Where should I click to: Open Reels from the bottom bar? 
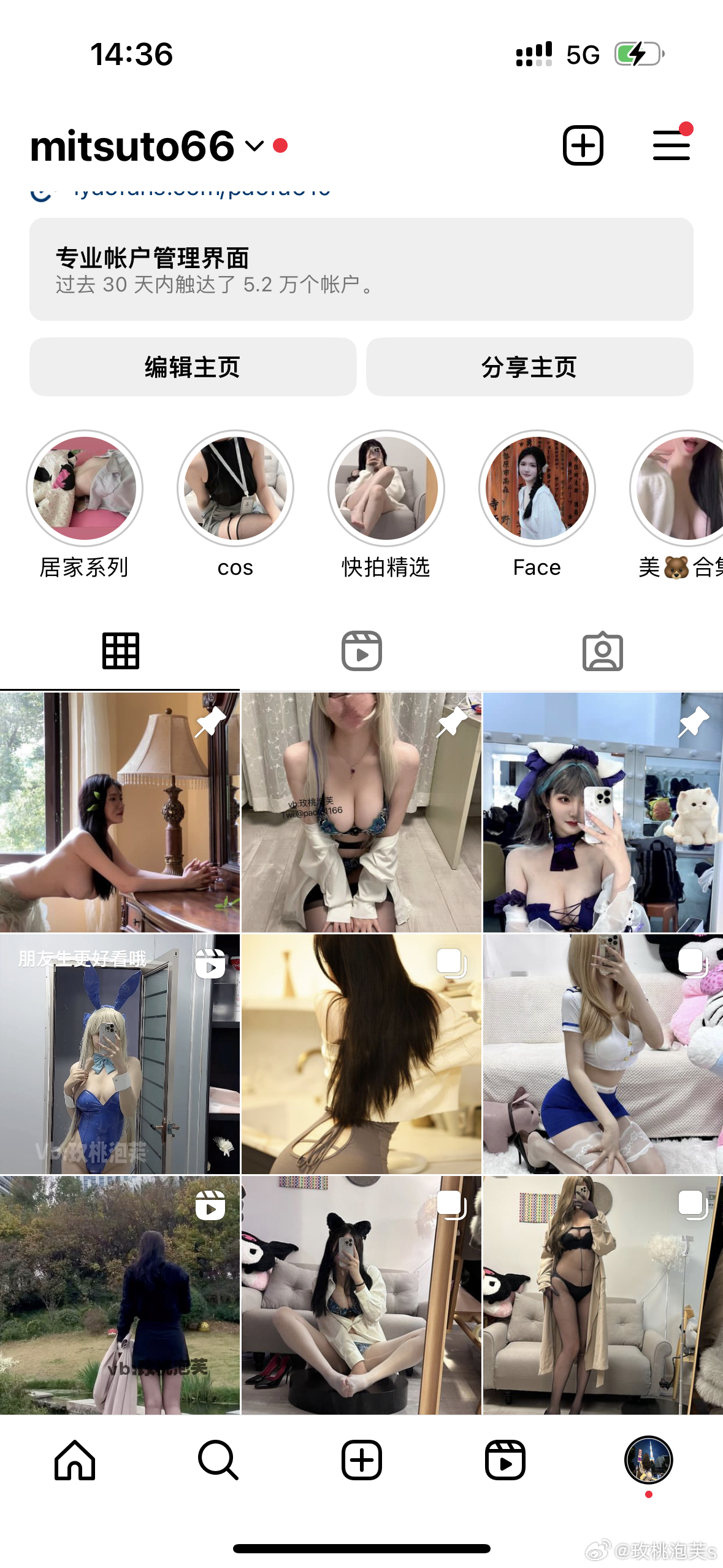[505, 1460]
